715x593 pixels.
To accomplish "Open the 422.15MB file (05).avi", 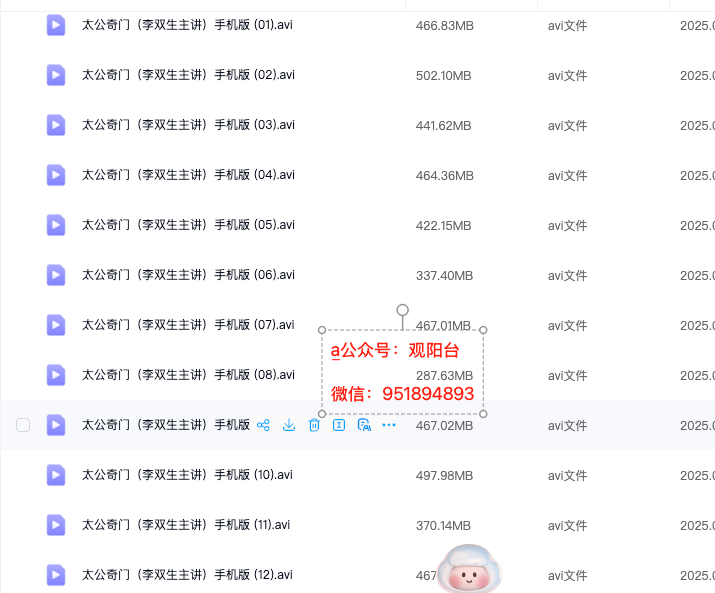I will tap(188, 225).
